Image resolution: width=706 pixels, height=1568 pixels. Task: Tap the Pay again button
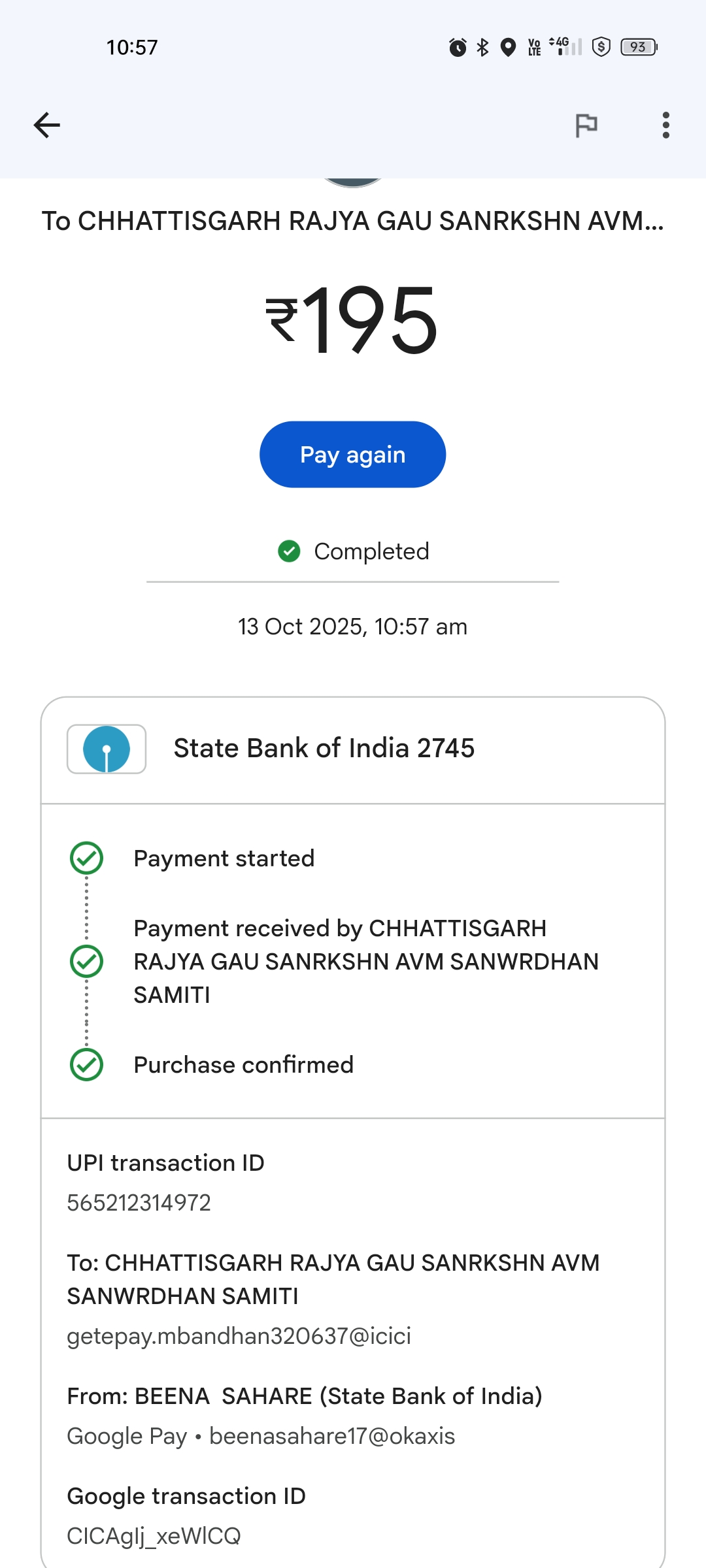(352, 455)
